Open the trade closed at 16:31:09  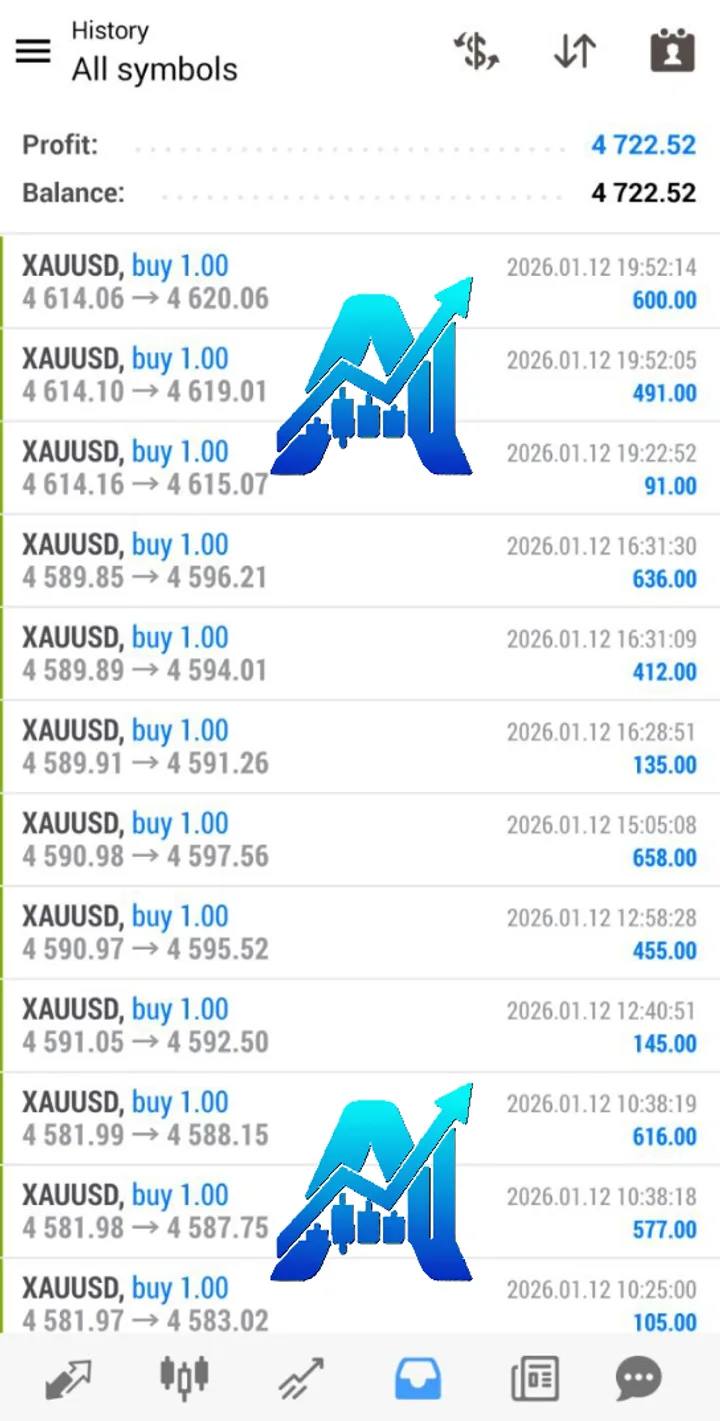pyautogui.click(x=360, y=654)
